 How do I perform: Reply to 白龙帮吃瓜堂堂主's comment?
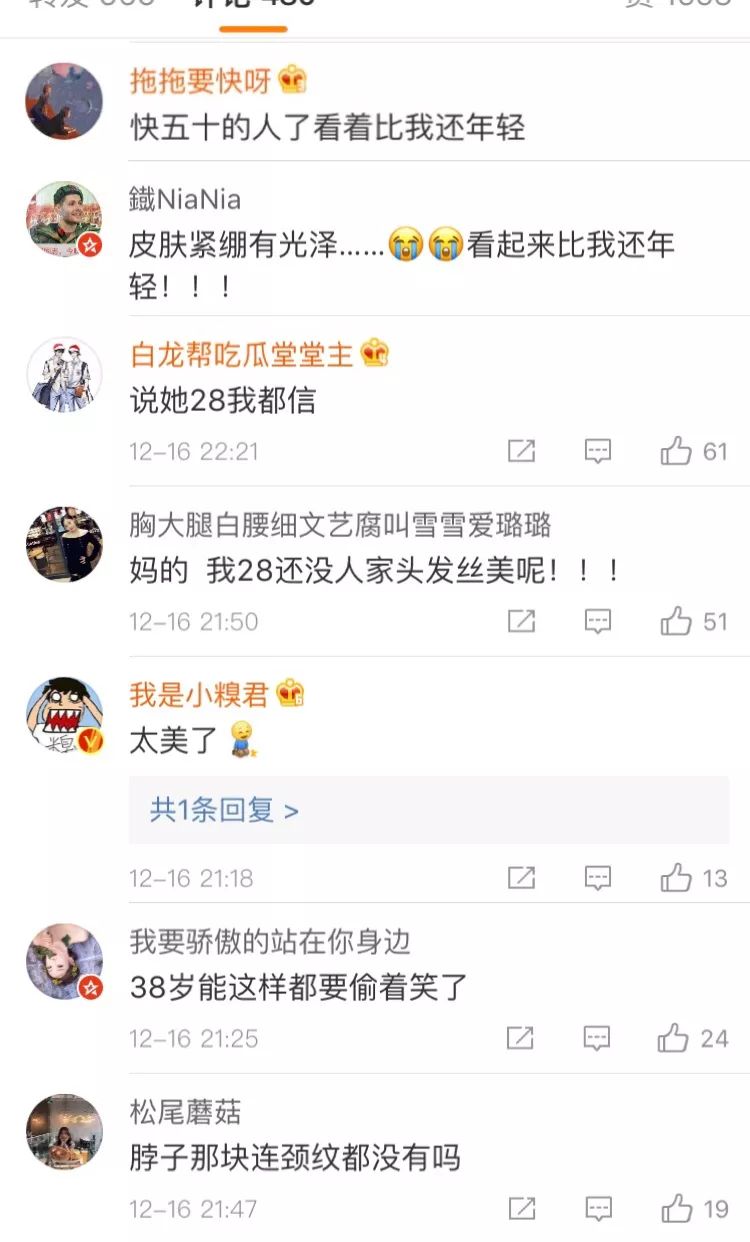(598, 452)
